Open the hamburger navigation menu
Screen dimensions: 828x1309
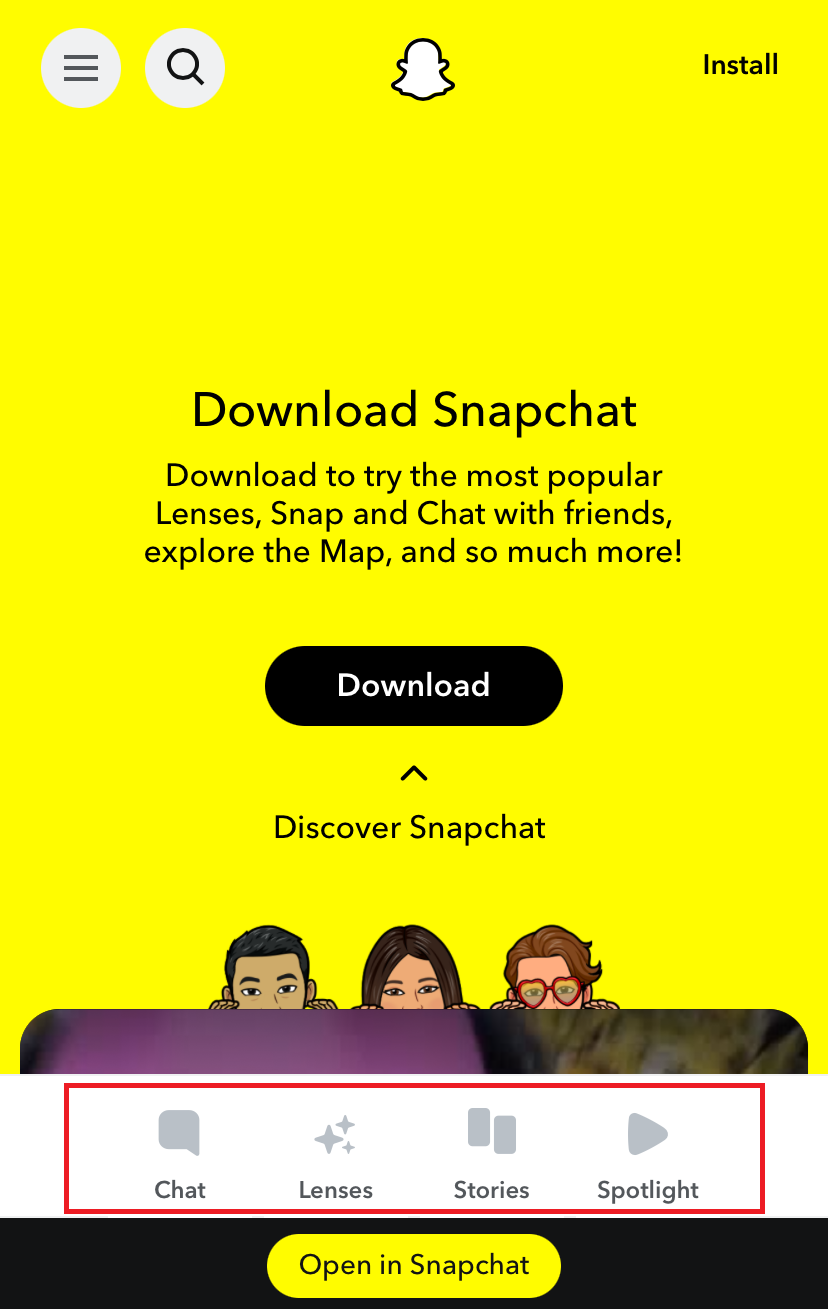click(81, 68)
